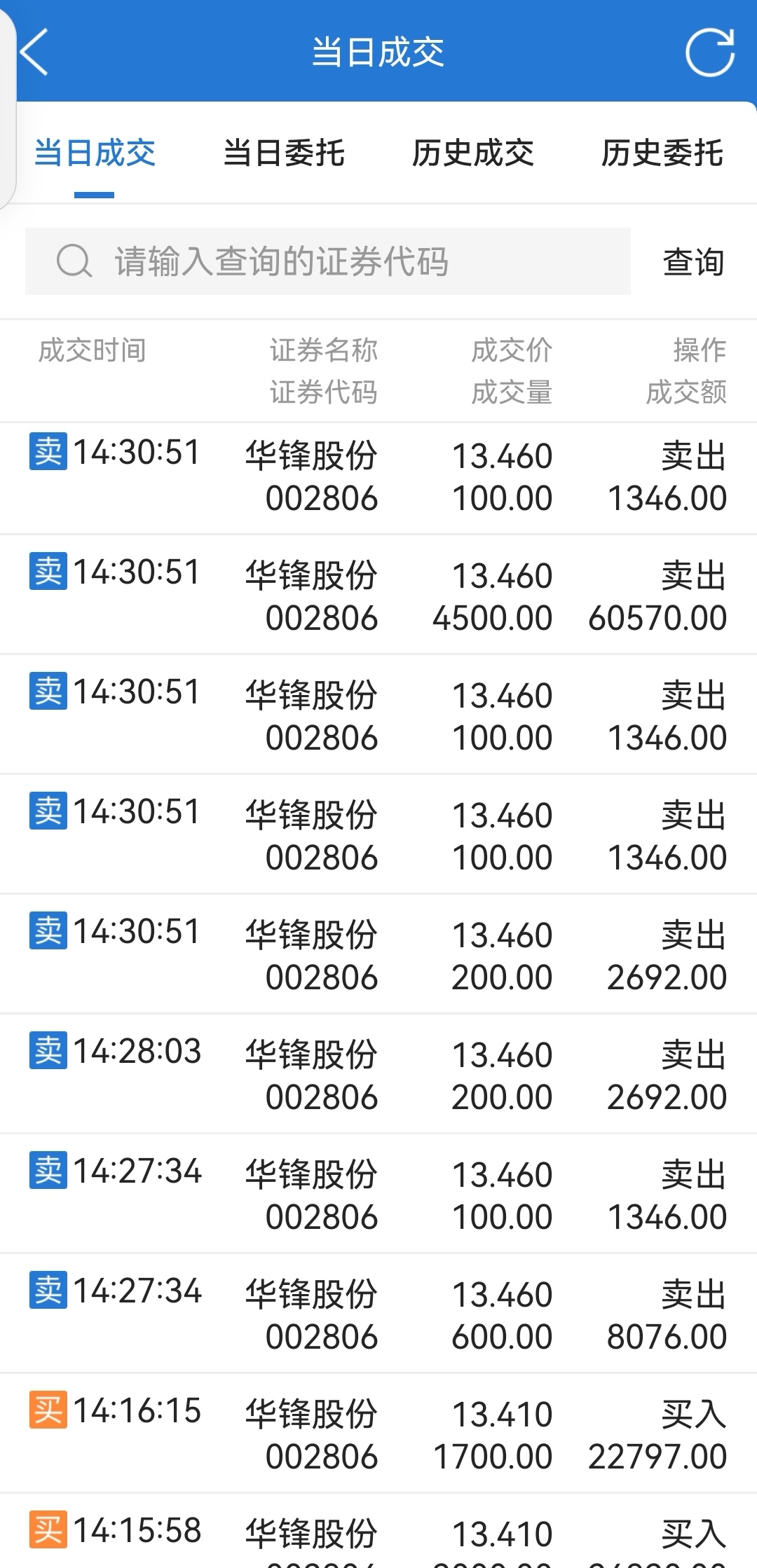
Task: Switch to the 历史委托 tab
Action: click(662, 153)
